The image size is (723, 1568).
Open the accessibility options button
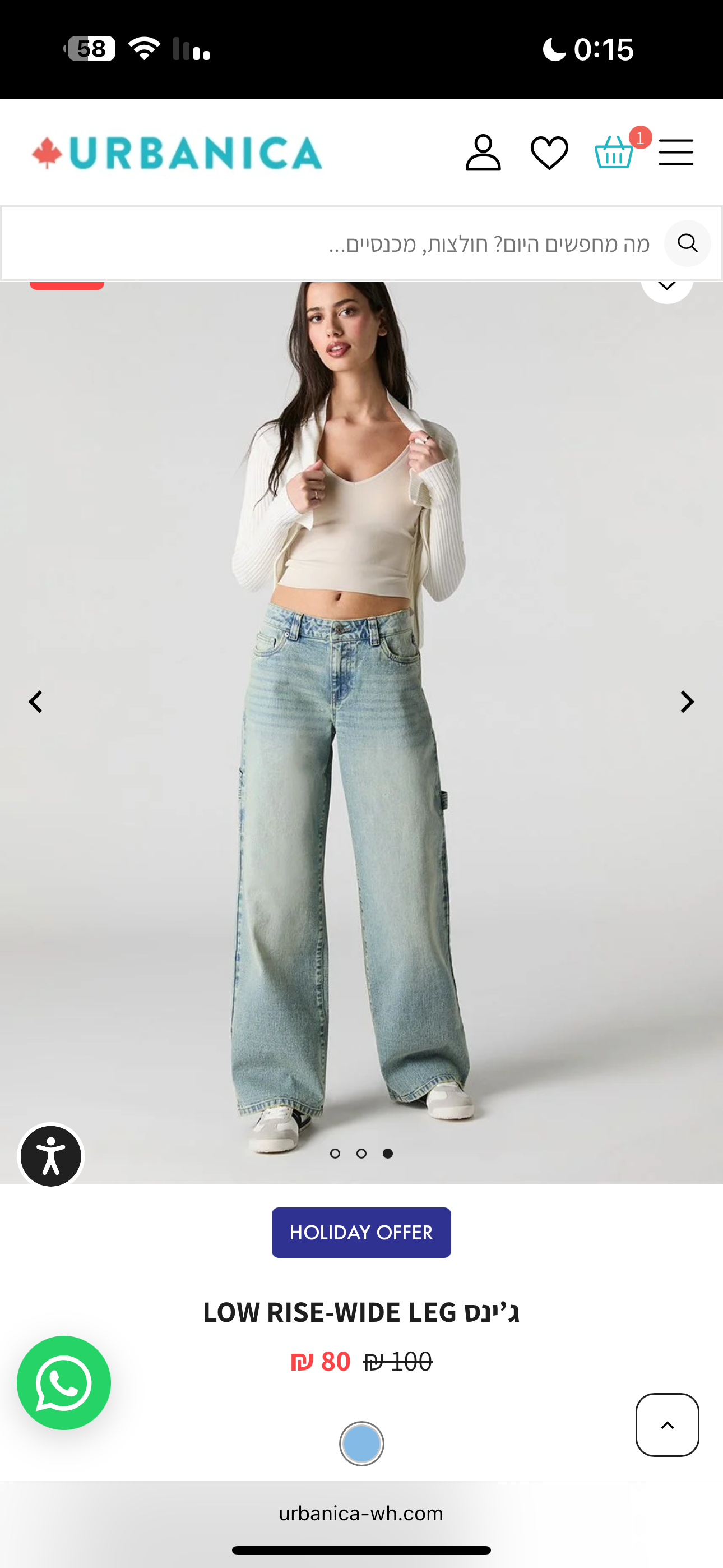pos(51,1155)
